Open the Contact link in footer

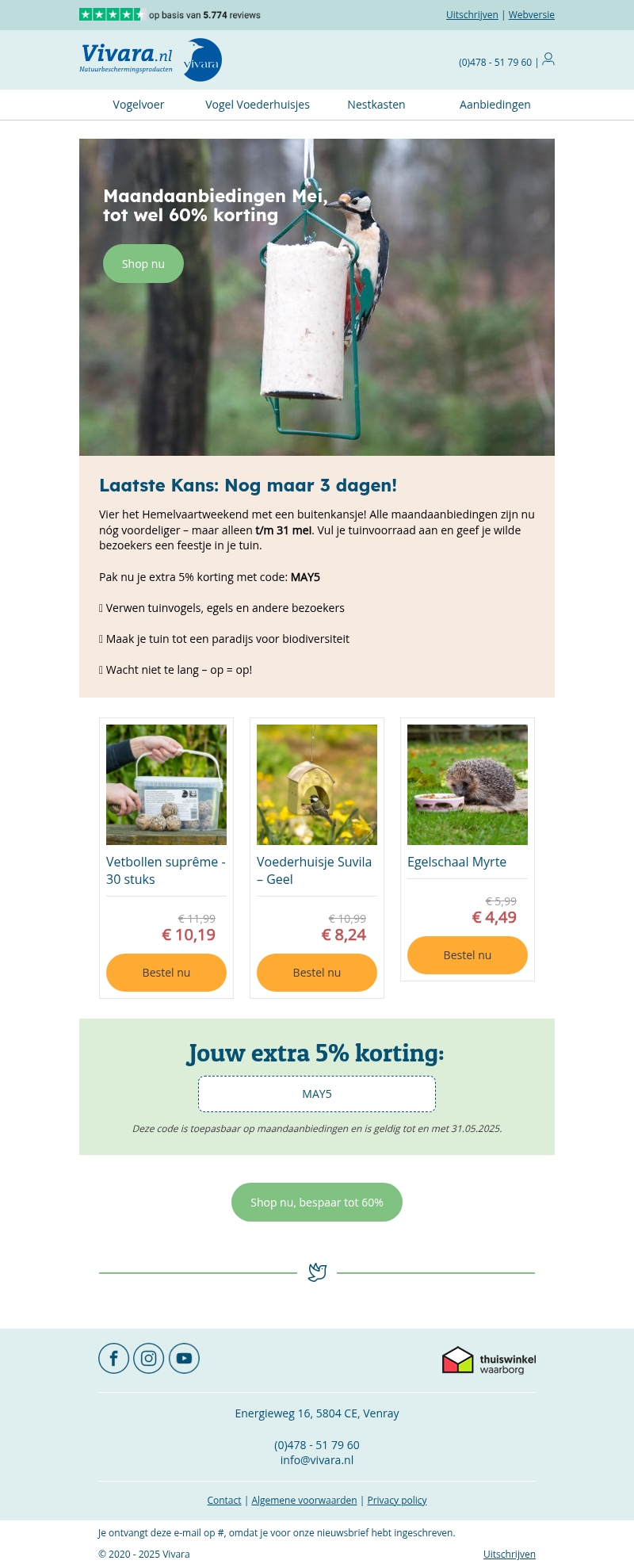tap(224, 1501)
